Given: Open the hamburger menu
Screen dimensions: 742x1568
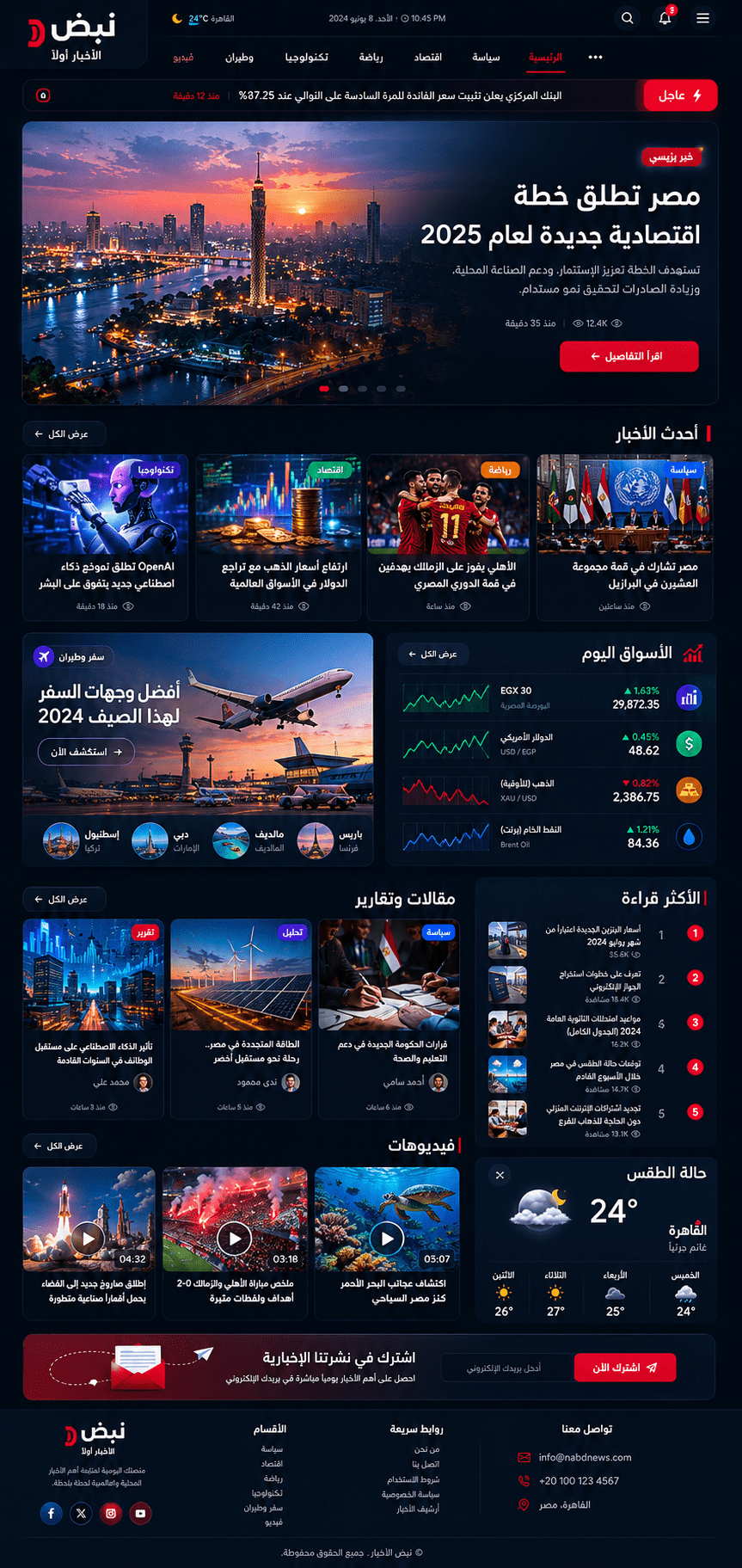Looking at the screenshot, I should click(702, 18).
